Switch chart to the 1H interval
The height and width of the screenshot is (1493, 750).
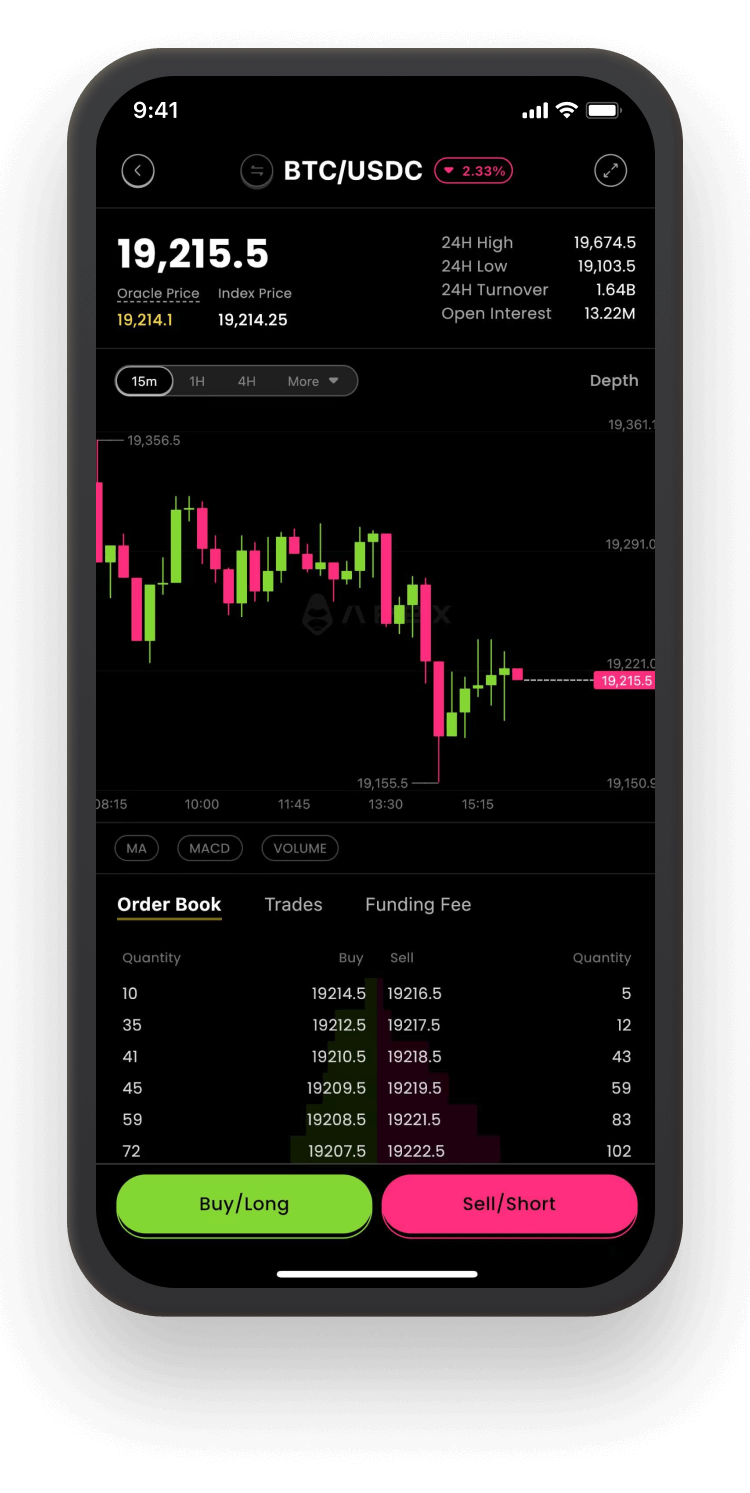[x=197, y=381]
